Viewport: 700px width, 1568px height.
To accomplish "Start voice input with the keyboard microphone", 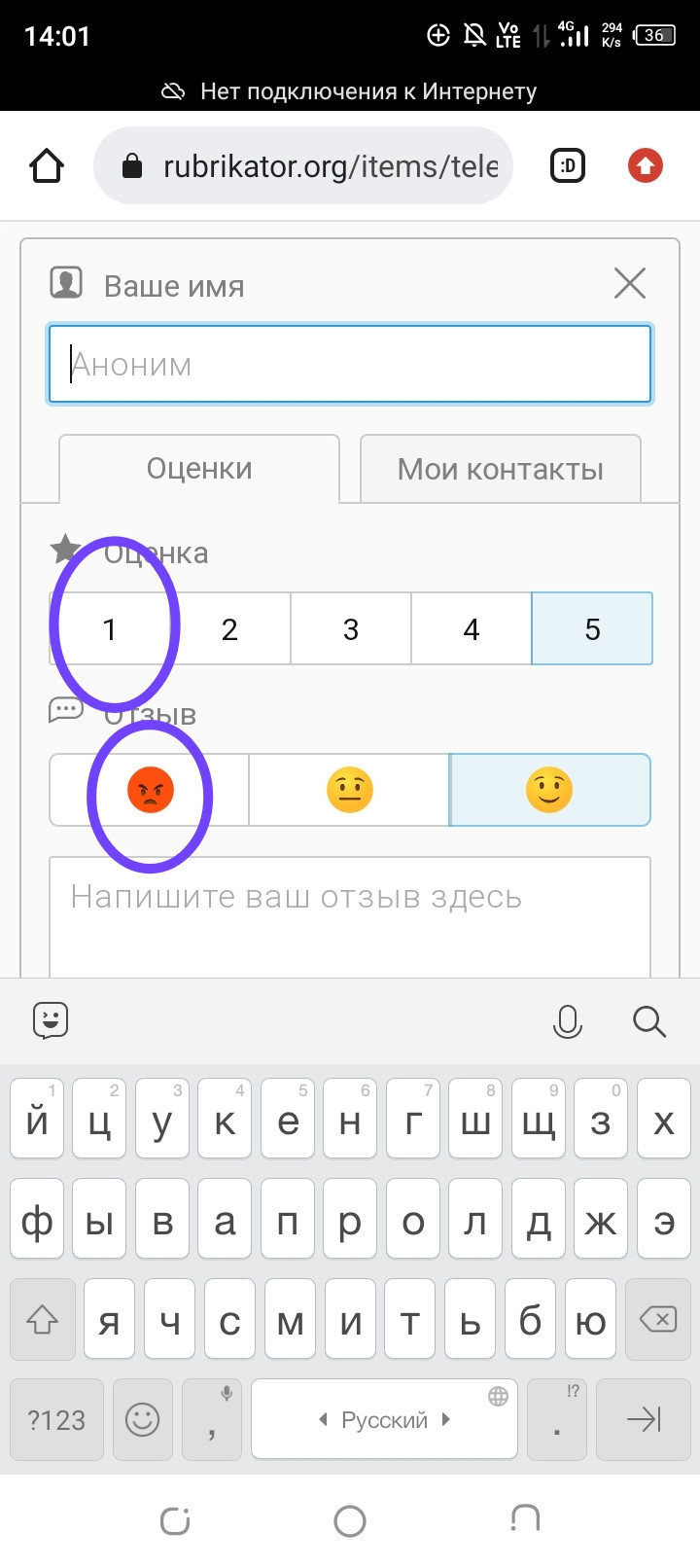I will (567, 1021).
